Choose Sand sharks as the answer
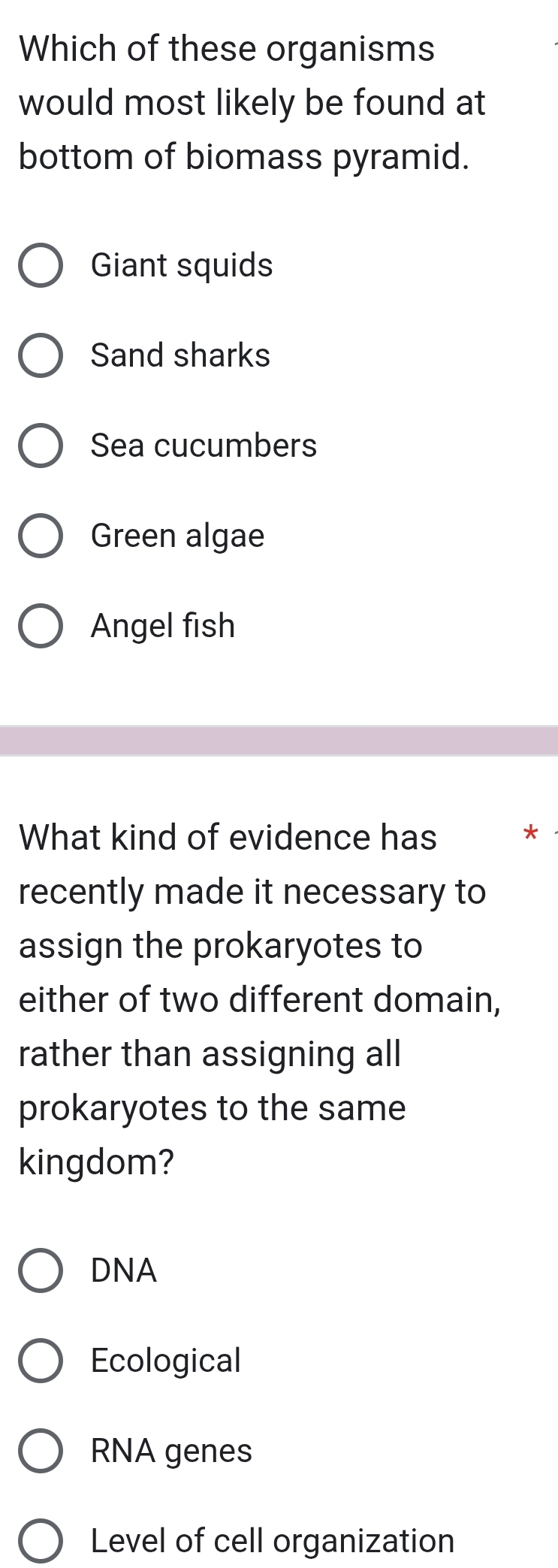This screenshot has height=1568, width=558. [41, 355]
